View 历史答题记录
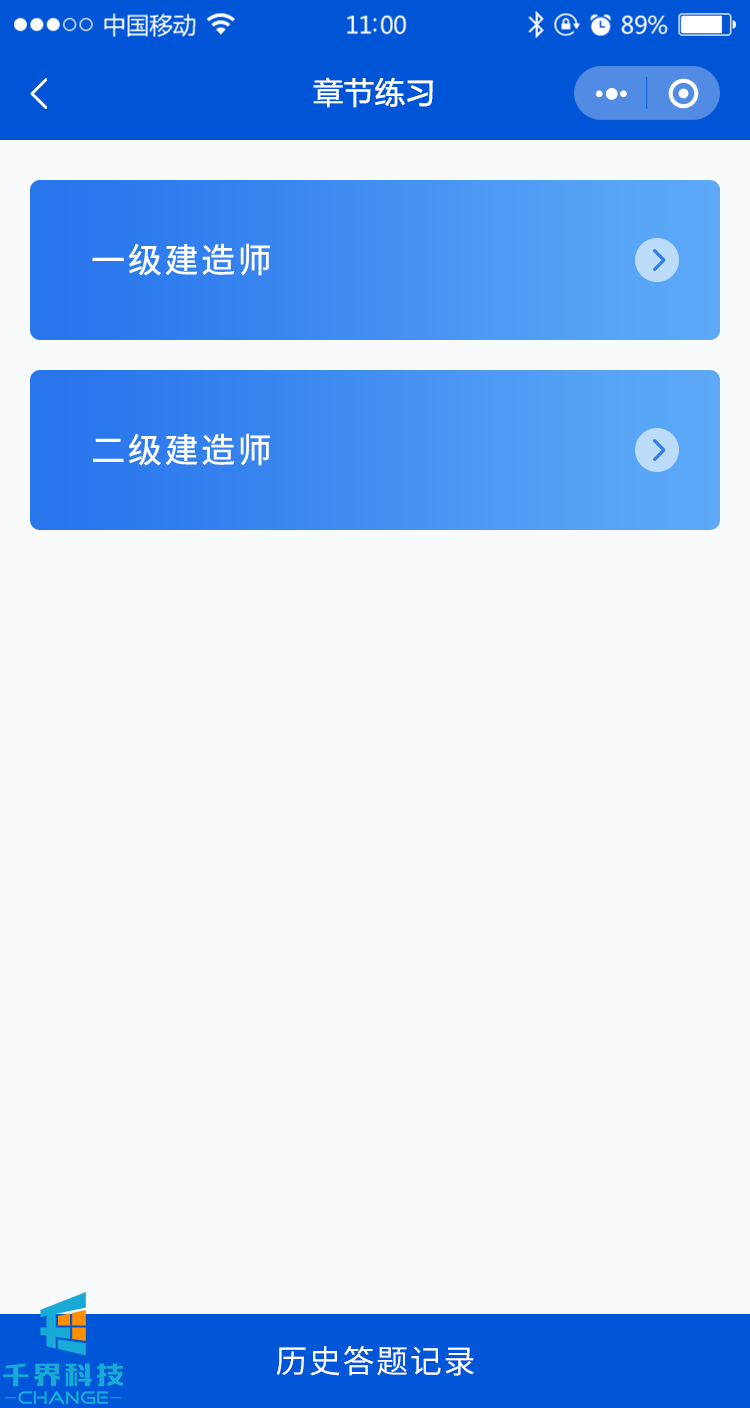 click(375, 1361)
